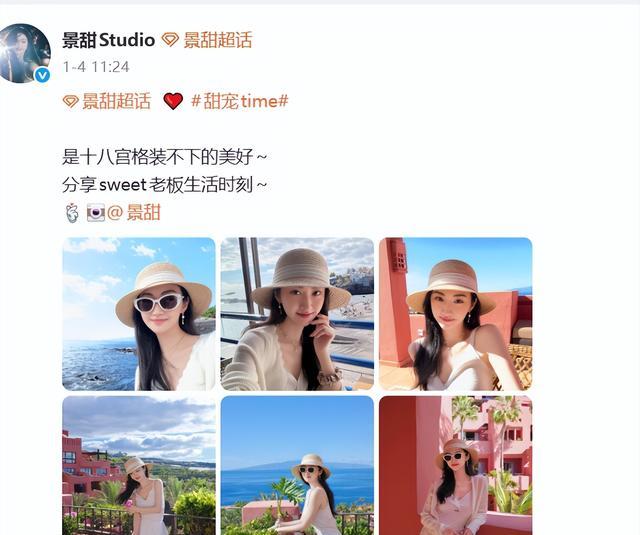The height and width of the screenshot is (535, 640).
Task: Open the 景甜Studio username link
Action: click(108, 40)
